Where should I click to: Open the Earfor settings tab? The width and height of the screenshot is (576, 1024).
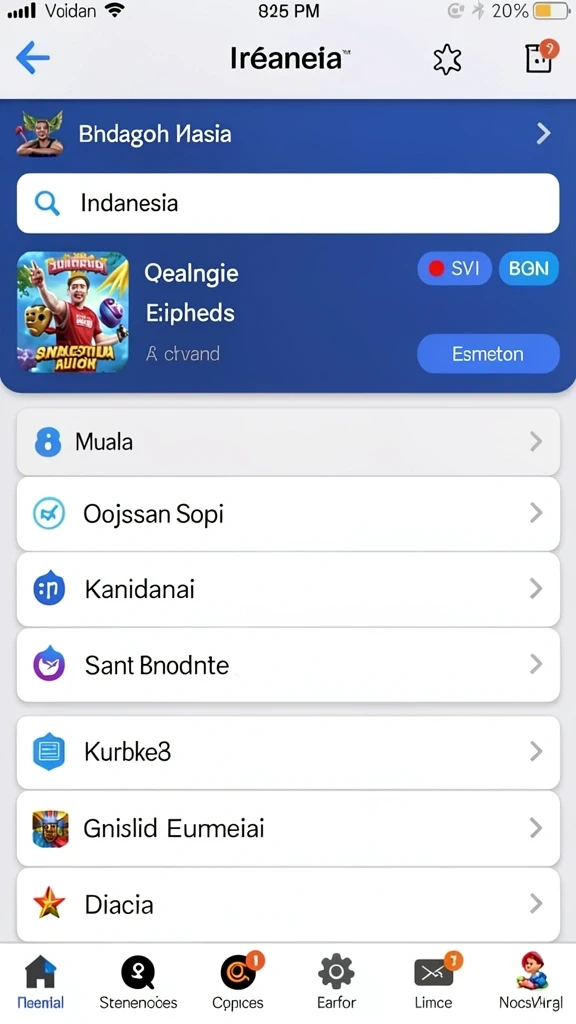coord(336,982)
